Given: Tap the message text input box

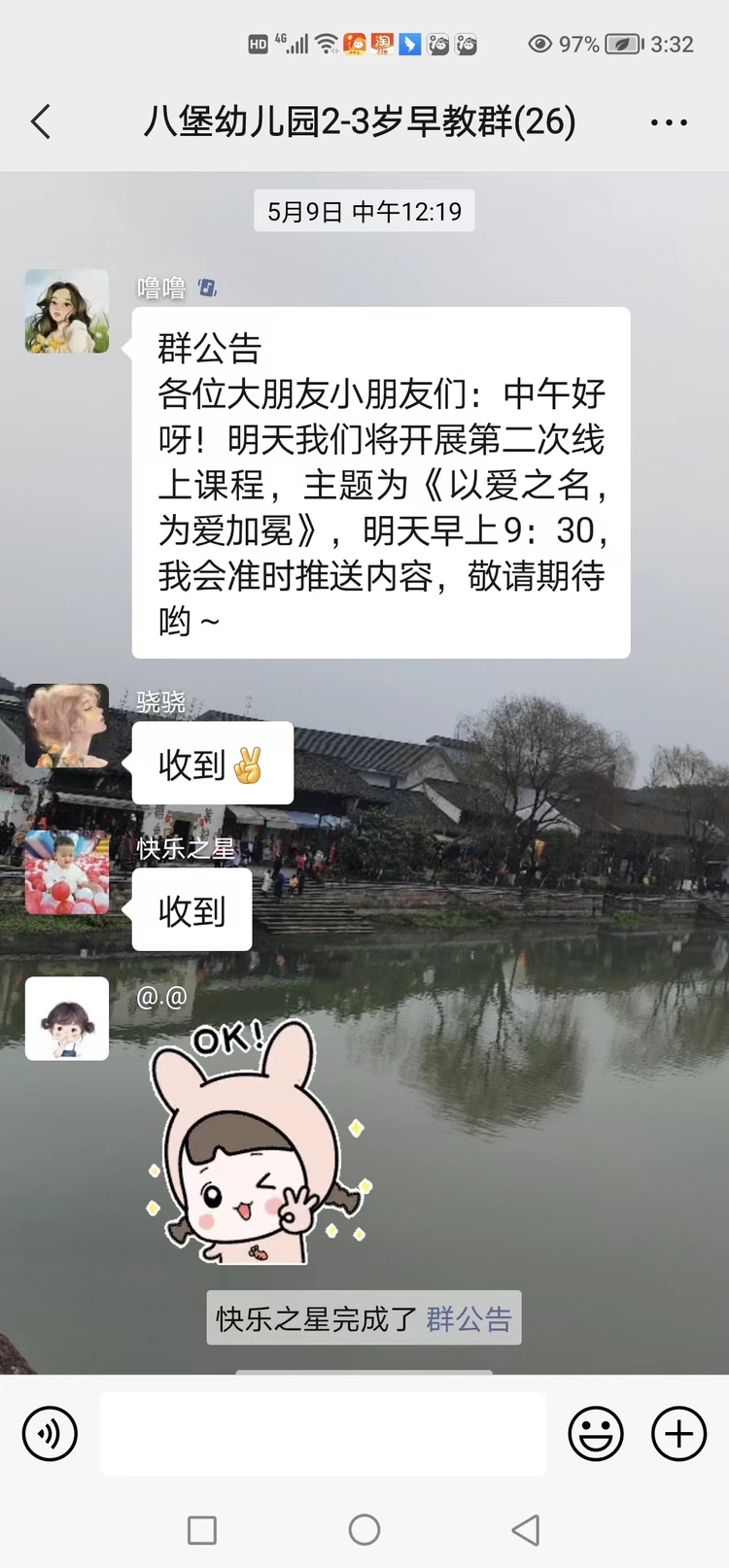Looking at the screenshot, I should [323, 1433].
